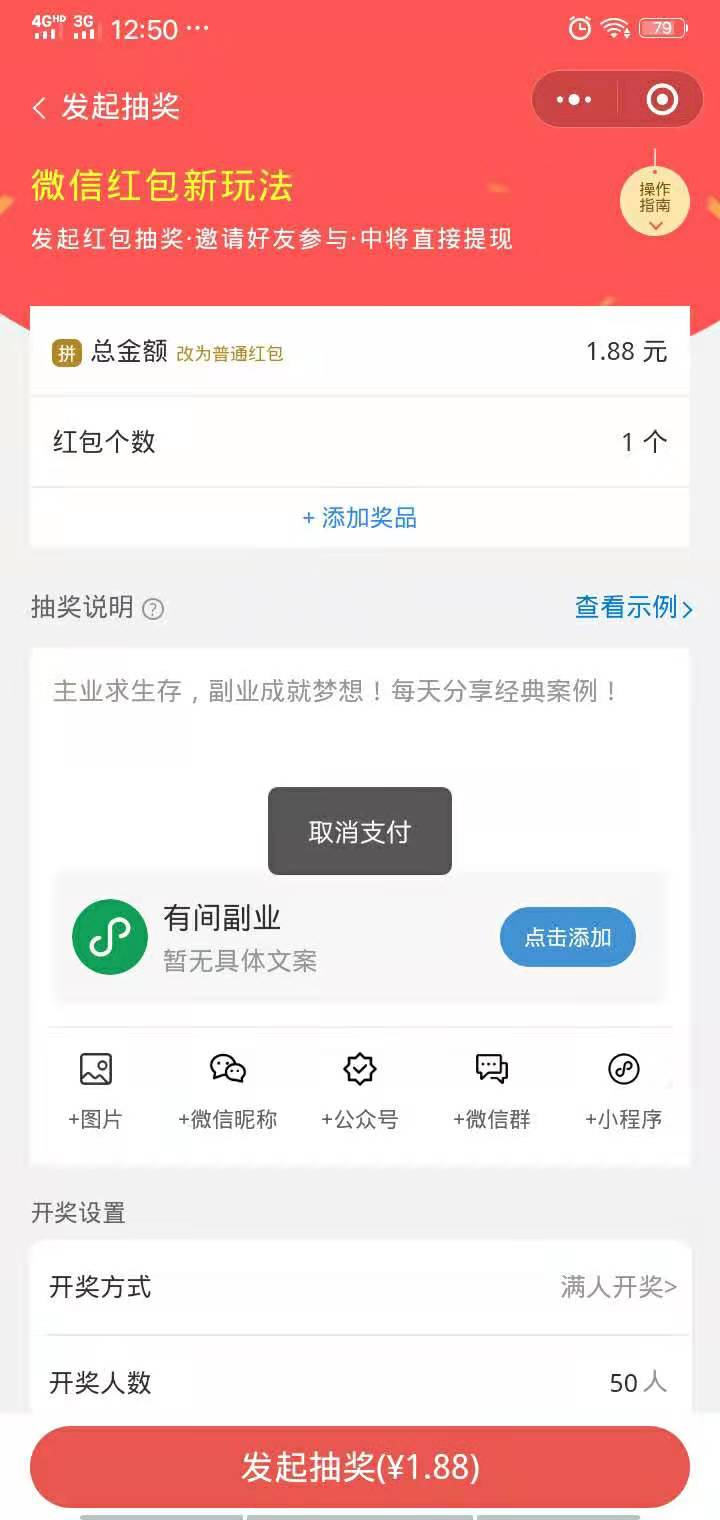Add +微信昵称
This screenshot has width=720, height=1520.
(228, 1092)
